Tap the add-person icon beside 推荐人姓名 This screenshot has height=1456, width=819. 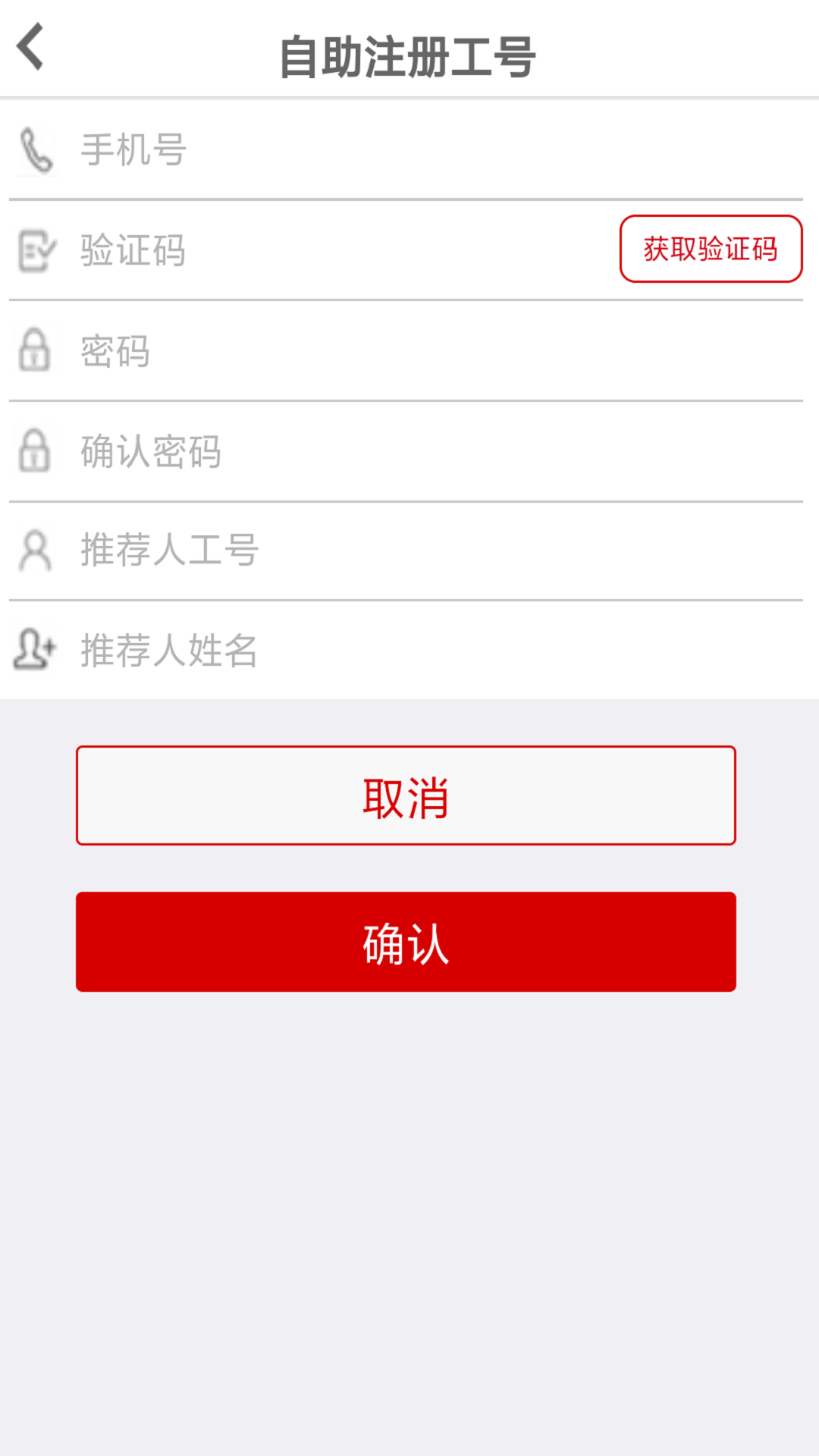click(x=33, y=651)
